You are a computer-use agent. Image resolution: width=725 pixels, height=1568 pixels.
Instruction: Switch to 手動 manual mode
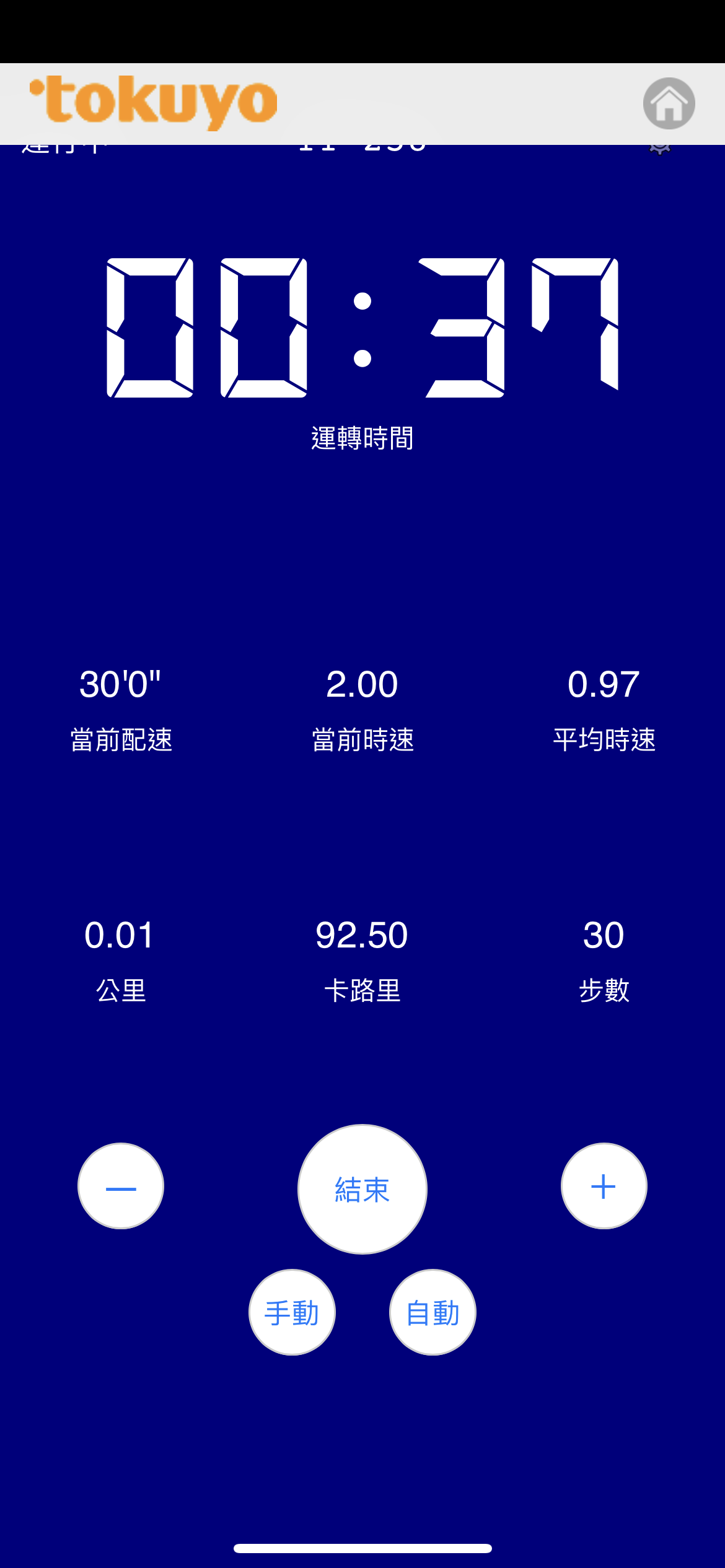coord(292,1312)
